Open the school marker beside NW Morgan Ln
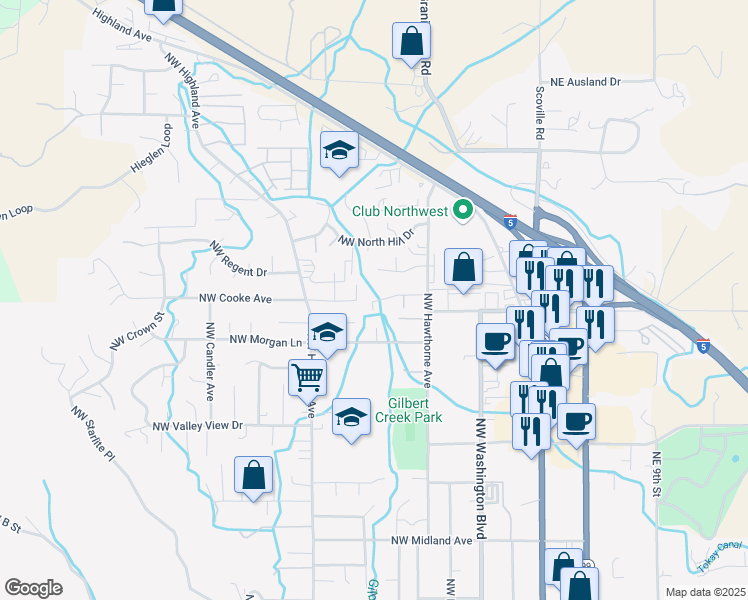The image size is (748, 600). [x=327, y=331]
